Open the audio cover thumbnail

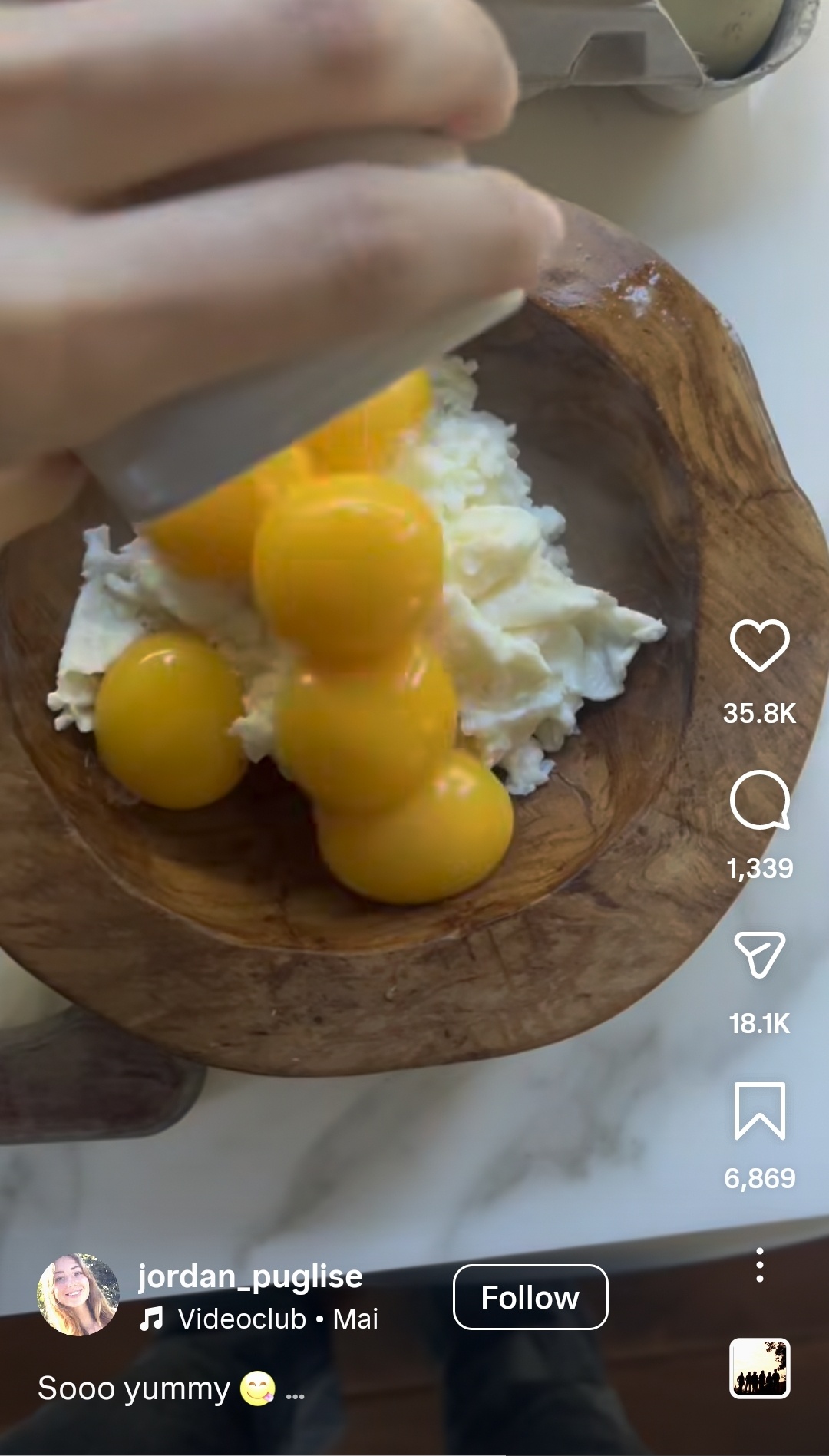click(x=759, y=1369)
